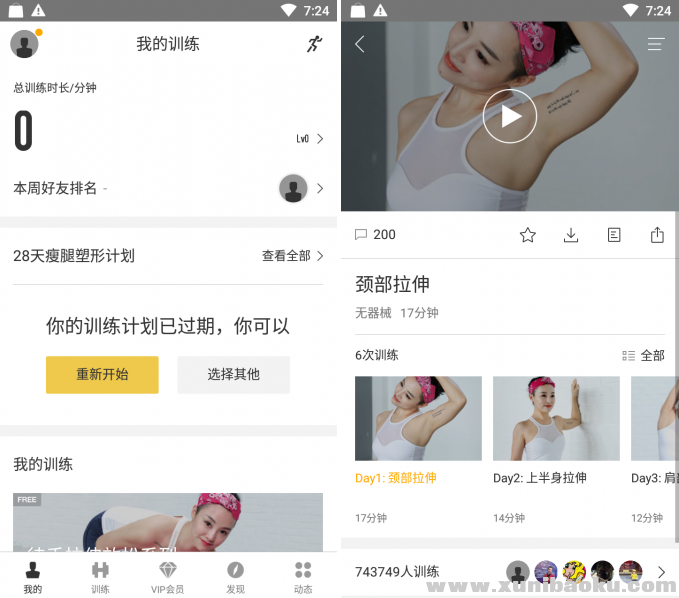Open the profile avatar in 我的训练 header
Viewport: 679px width, 598px height.
24,44
